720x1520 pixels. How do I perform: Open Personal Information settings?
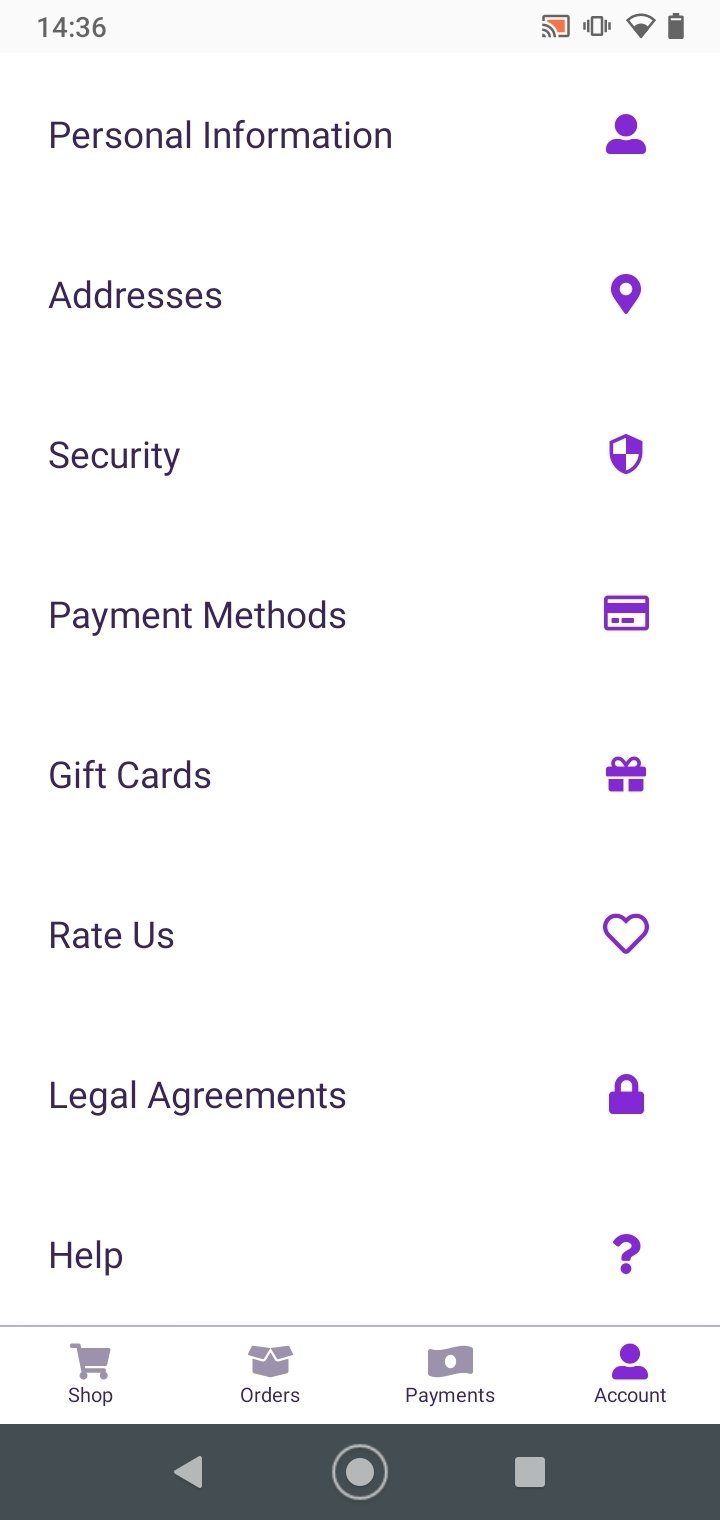tap(360, 135)
